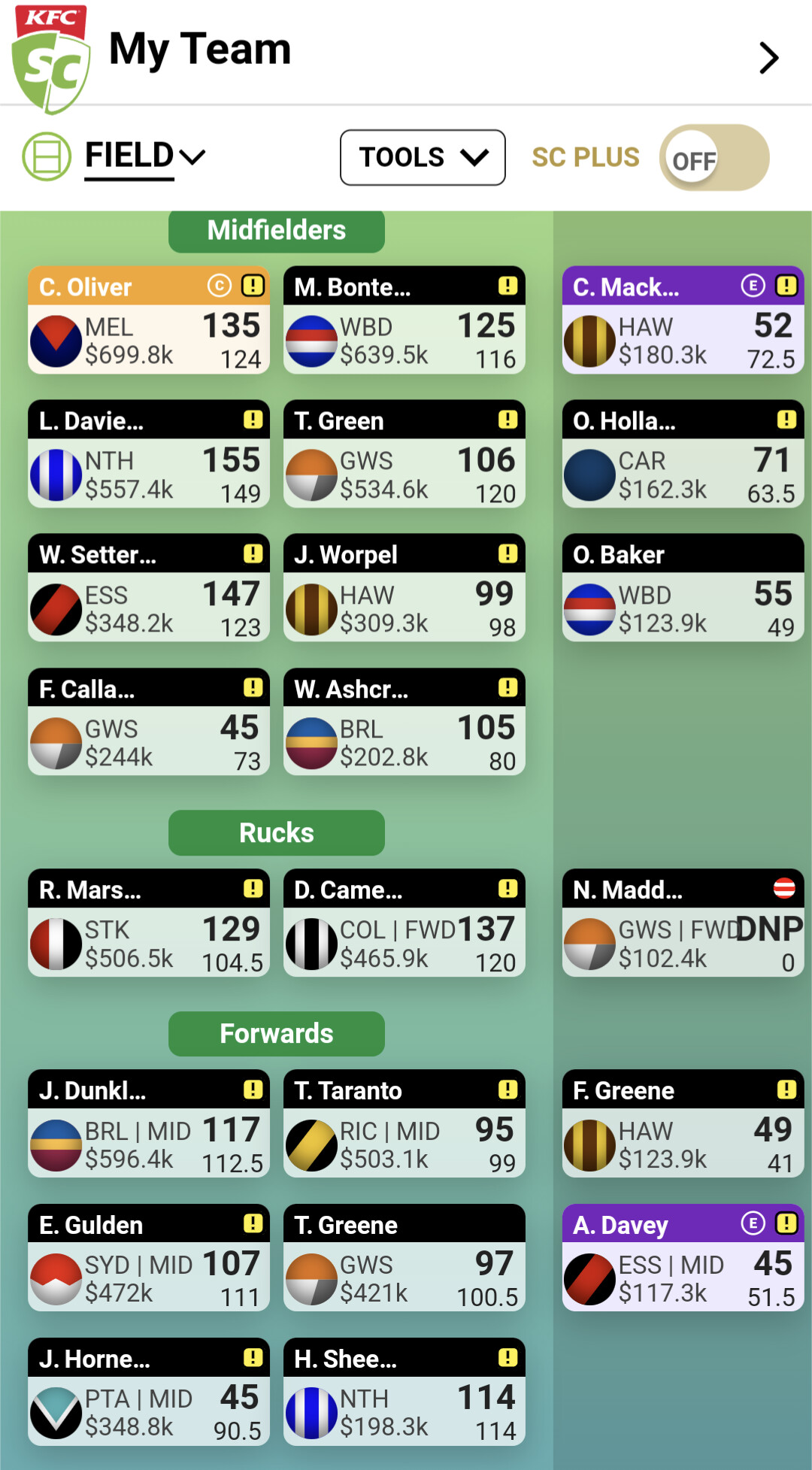View J. Dunkl... forward card

tap(149, 1124)
